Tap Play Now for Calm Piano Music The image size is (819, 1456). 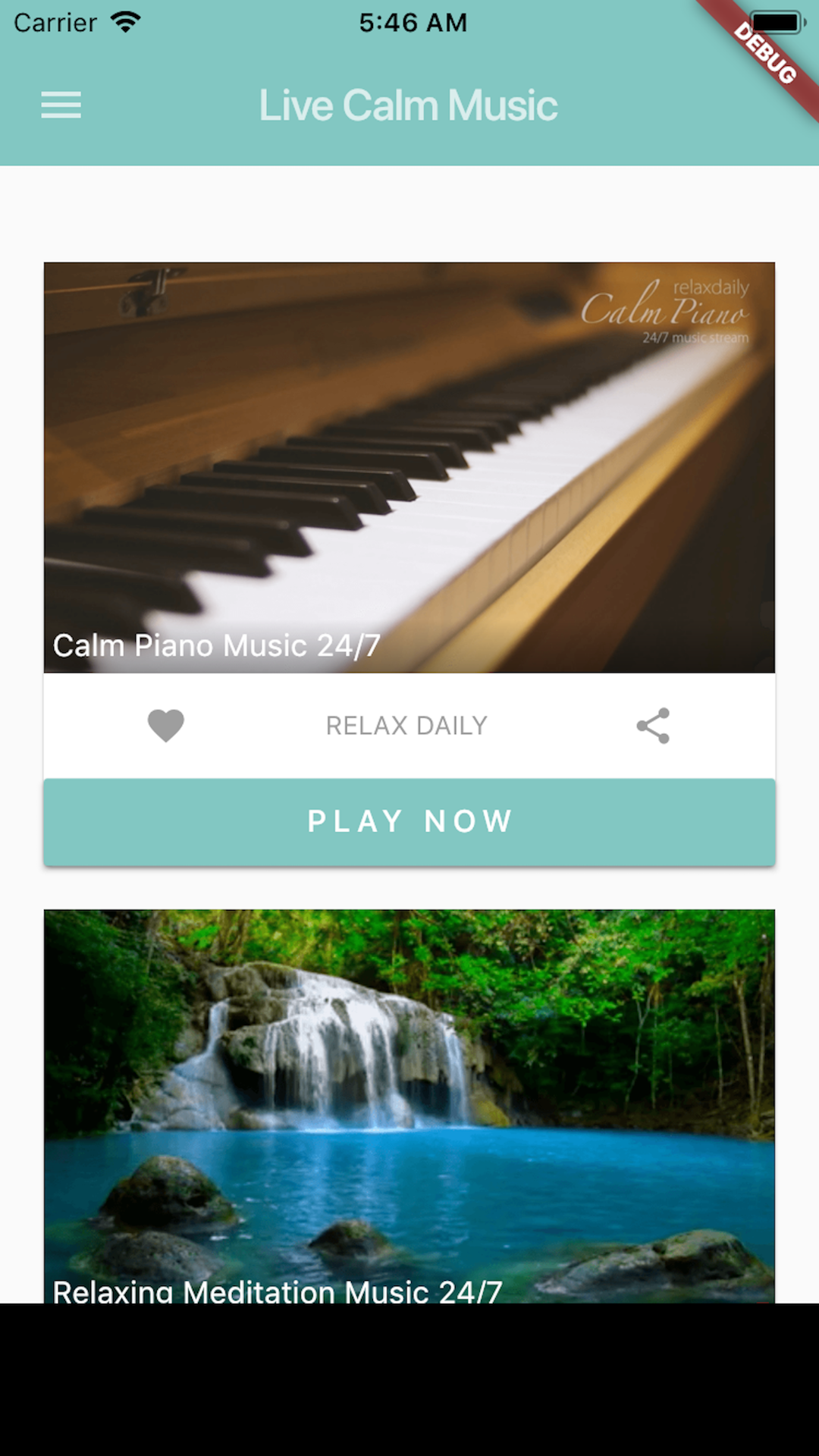[x=409, y=822]
